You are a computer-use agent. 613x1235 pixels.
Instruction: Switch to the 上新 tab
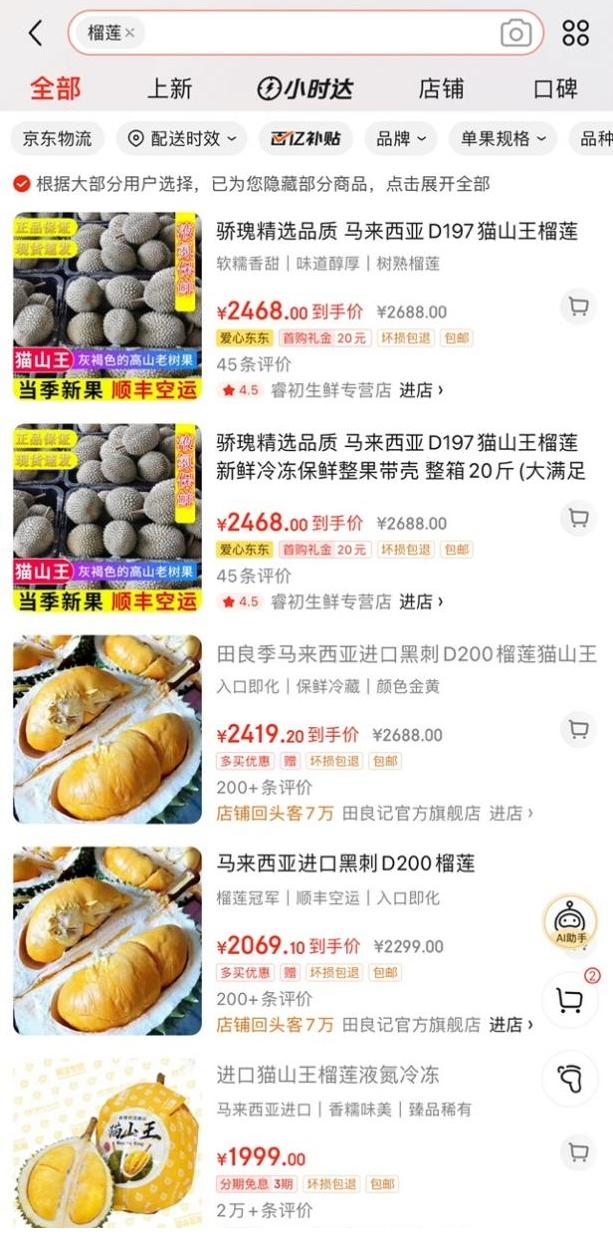169,88
